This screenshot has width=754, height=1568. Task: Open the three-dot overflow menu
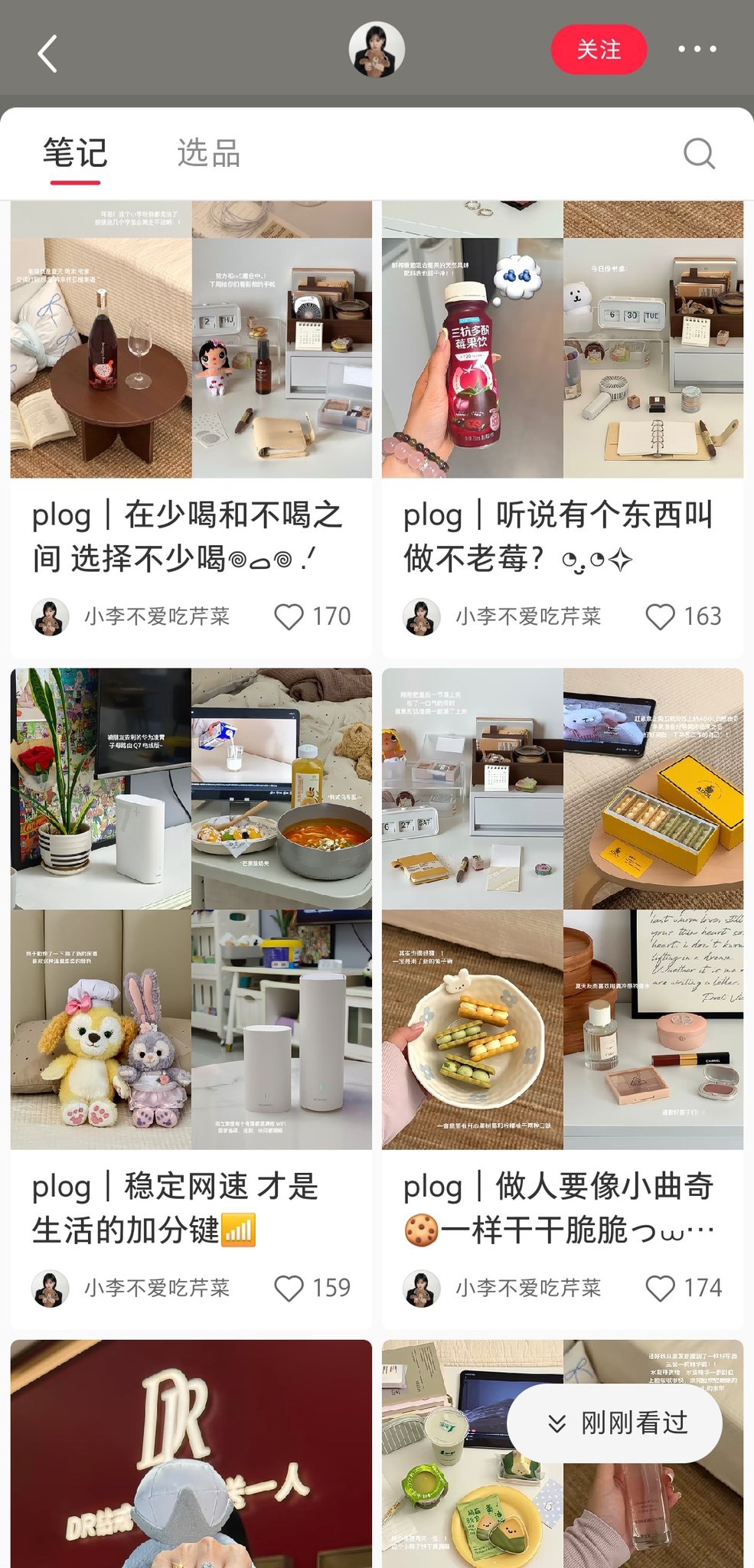click(697, 50)
